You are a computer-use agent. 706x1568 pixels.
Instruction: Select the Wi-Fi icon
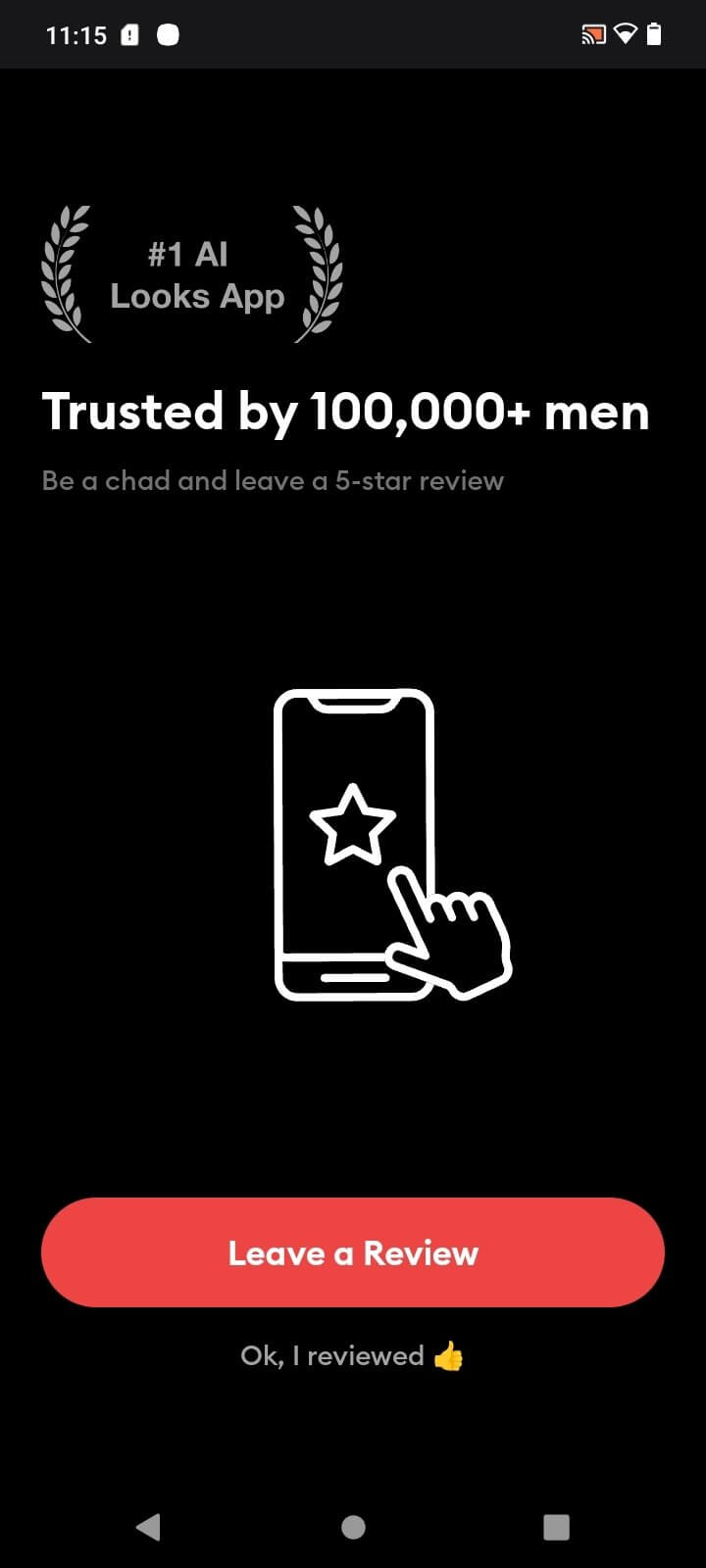tap(627, 33)
